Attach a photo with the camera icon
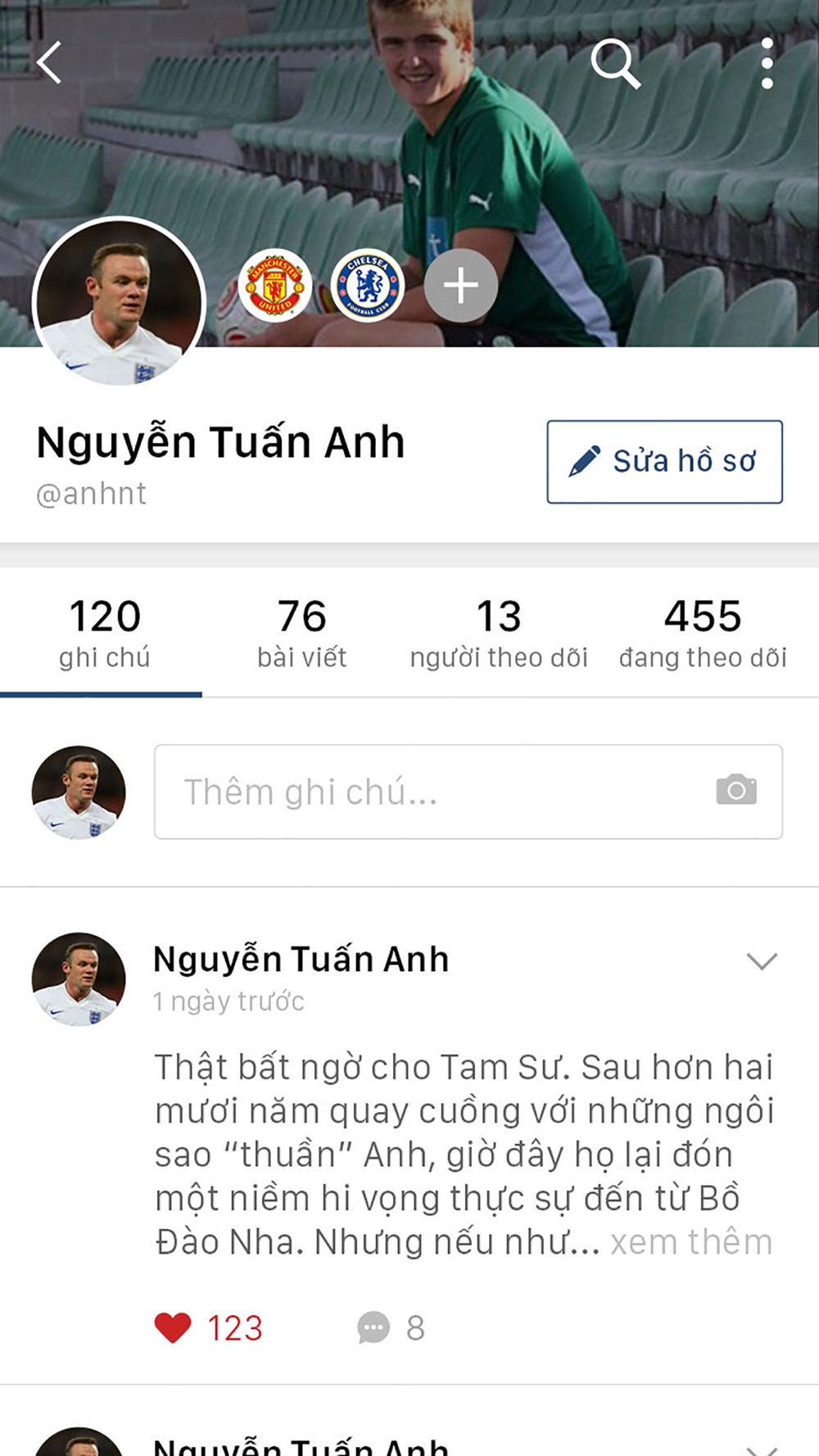The image size is (819, 1456). (736, 789)
